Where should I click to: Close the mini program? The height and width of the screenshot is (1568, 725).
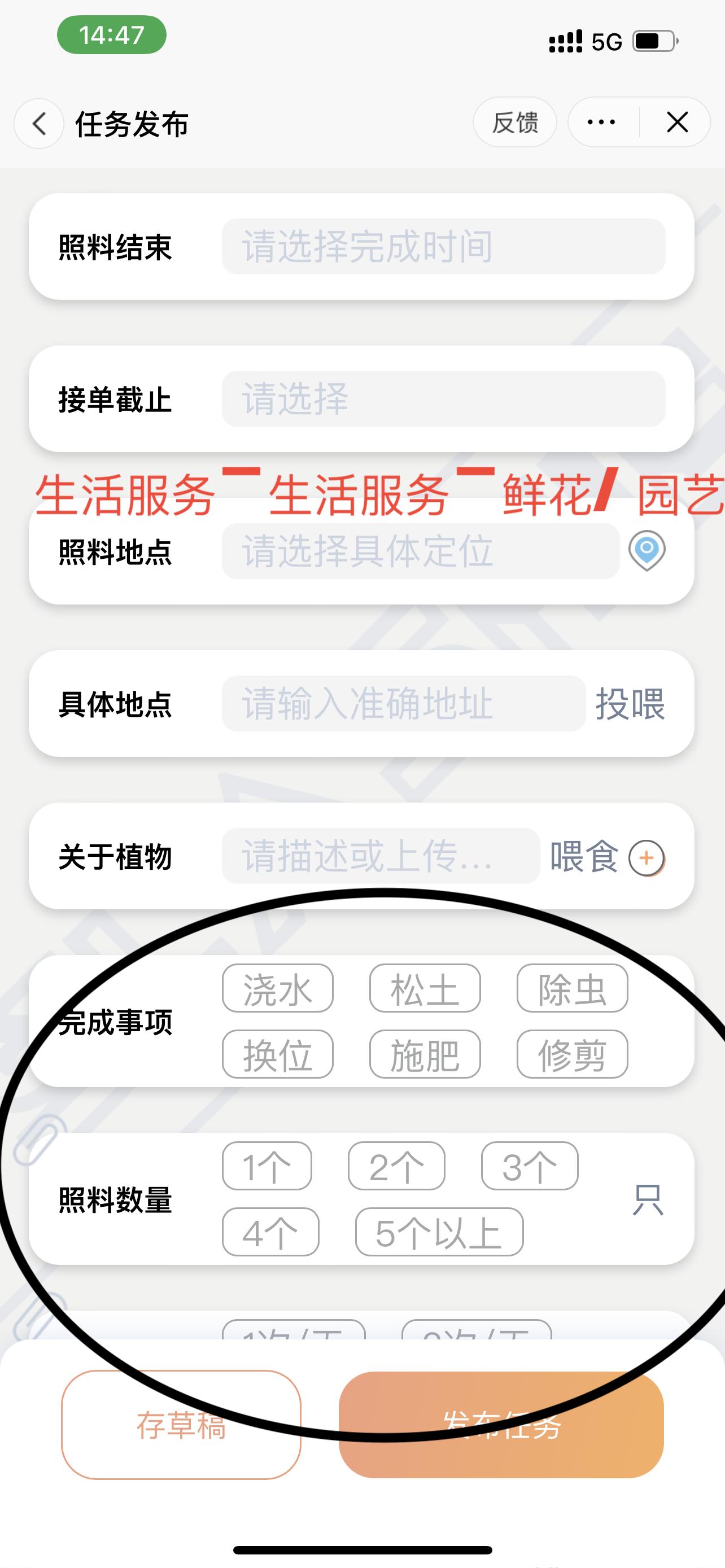point(677,122)
